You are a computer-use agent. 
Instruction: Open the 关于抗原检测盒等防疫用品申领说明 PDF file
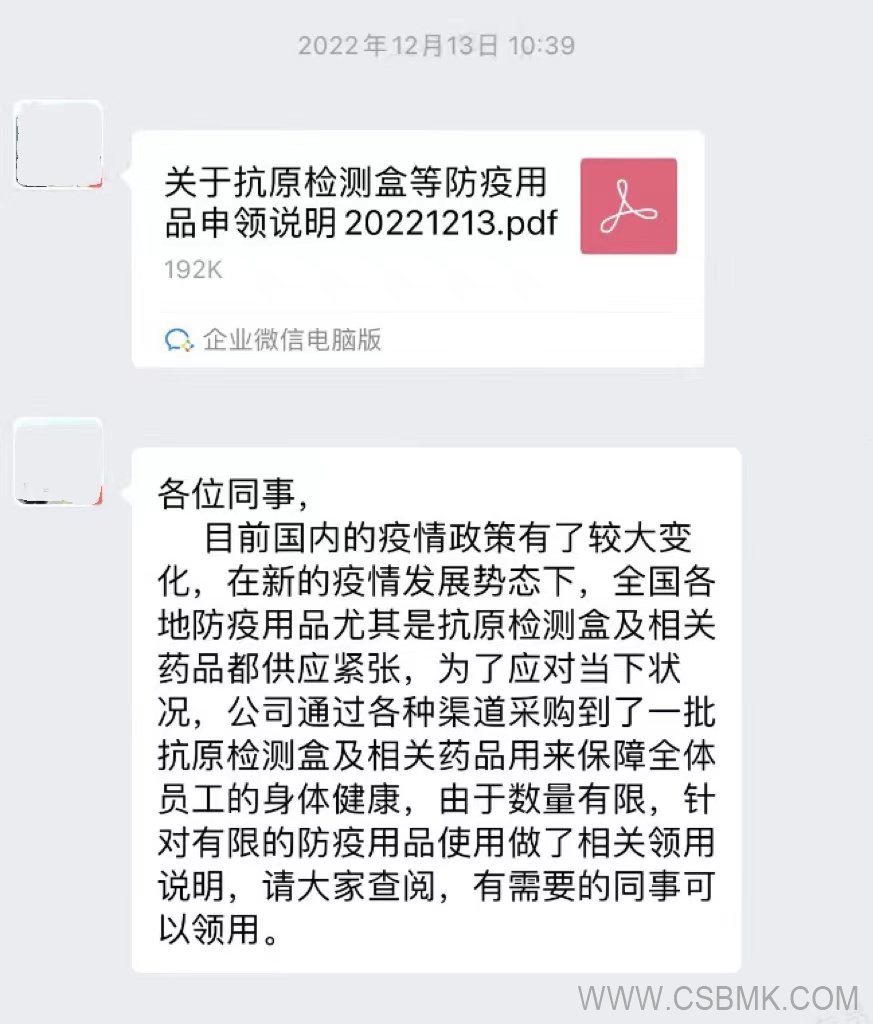(418, 228)
